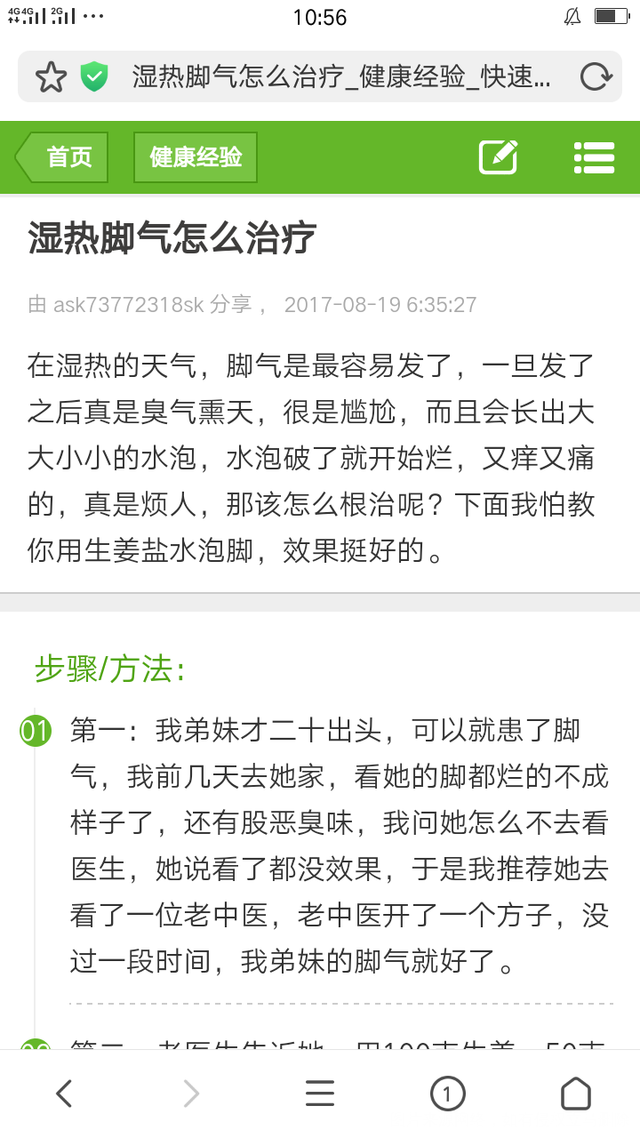
Task: Go back to the previous page
Action: pos(64,1094)
